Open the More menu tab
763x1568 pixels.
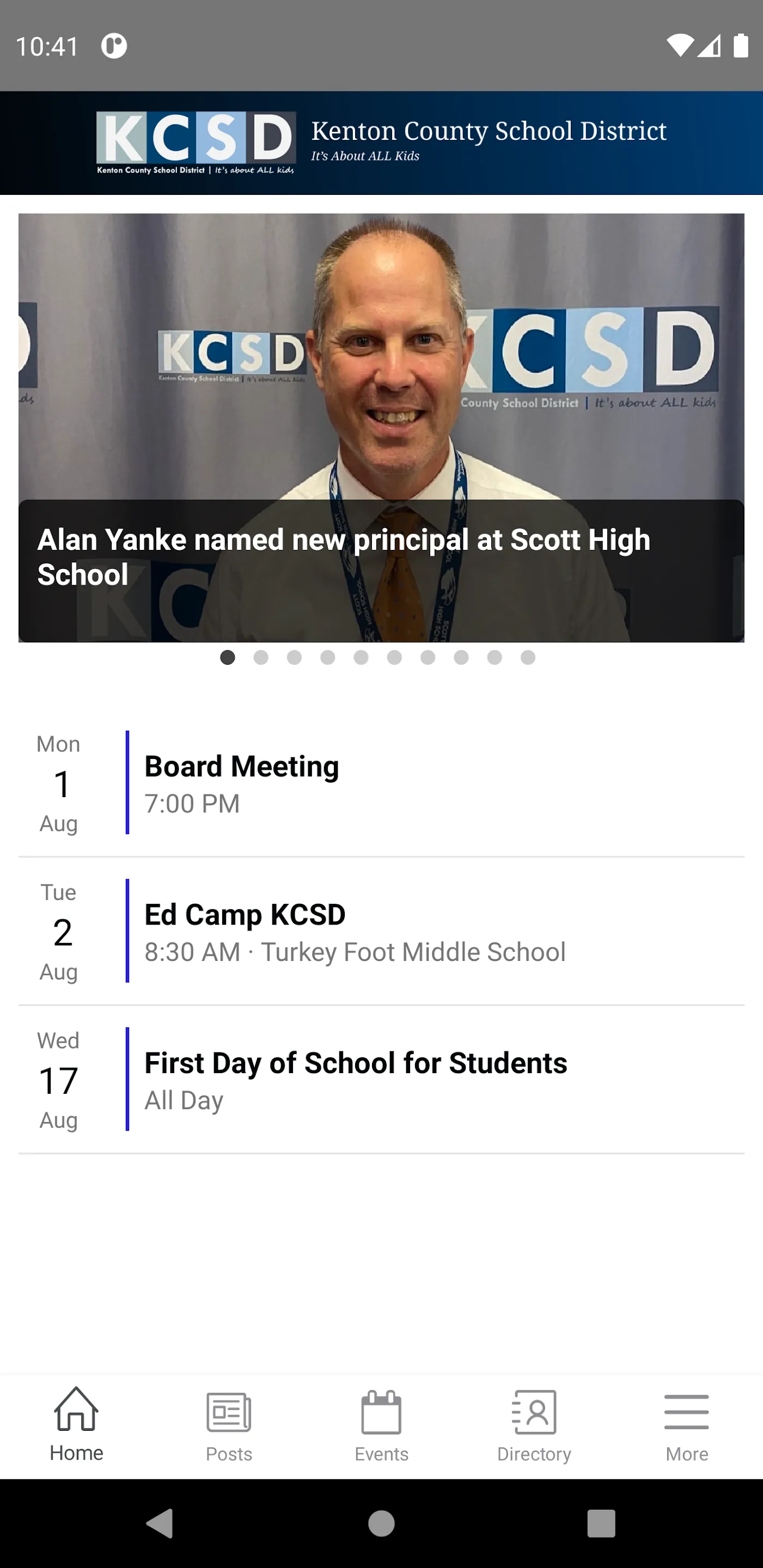687,1427
